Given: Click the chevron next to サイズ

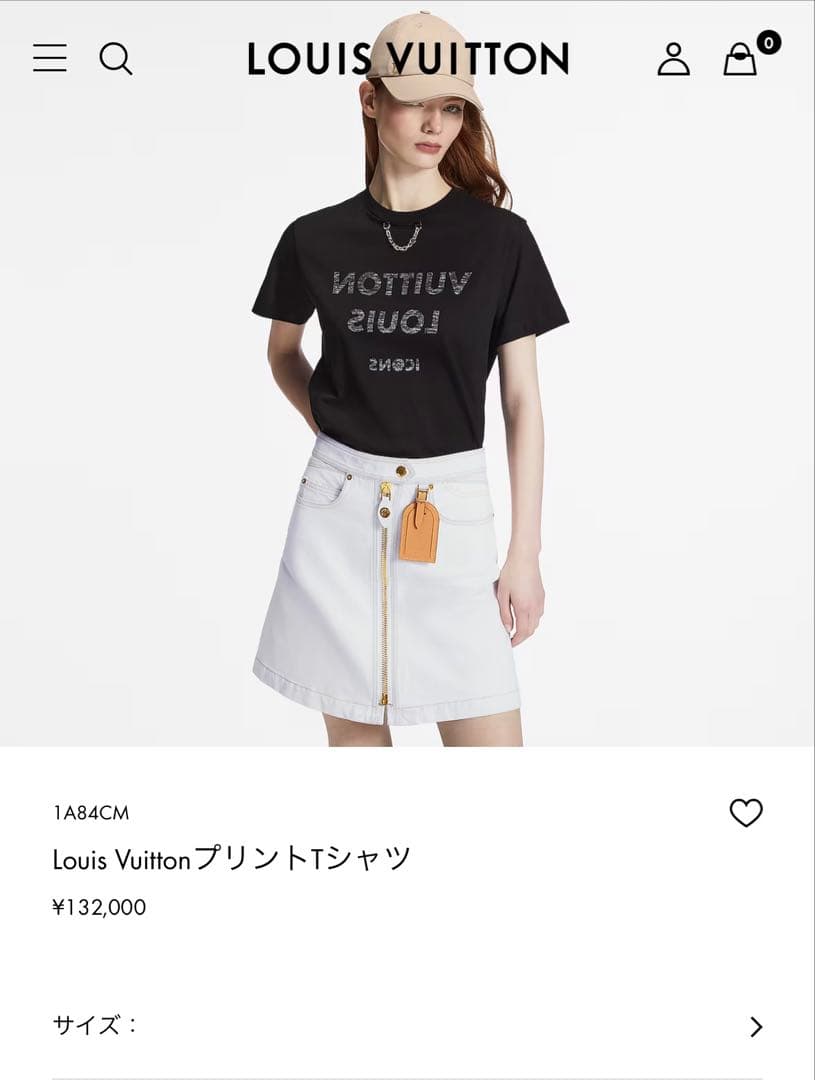Looking at the screenshot, I should point(756,1024).
